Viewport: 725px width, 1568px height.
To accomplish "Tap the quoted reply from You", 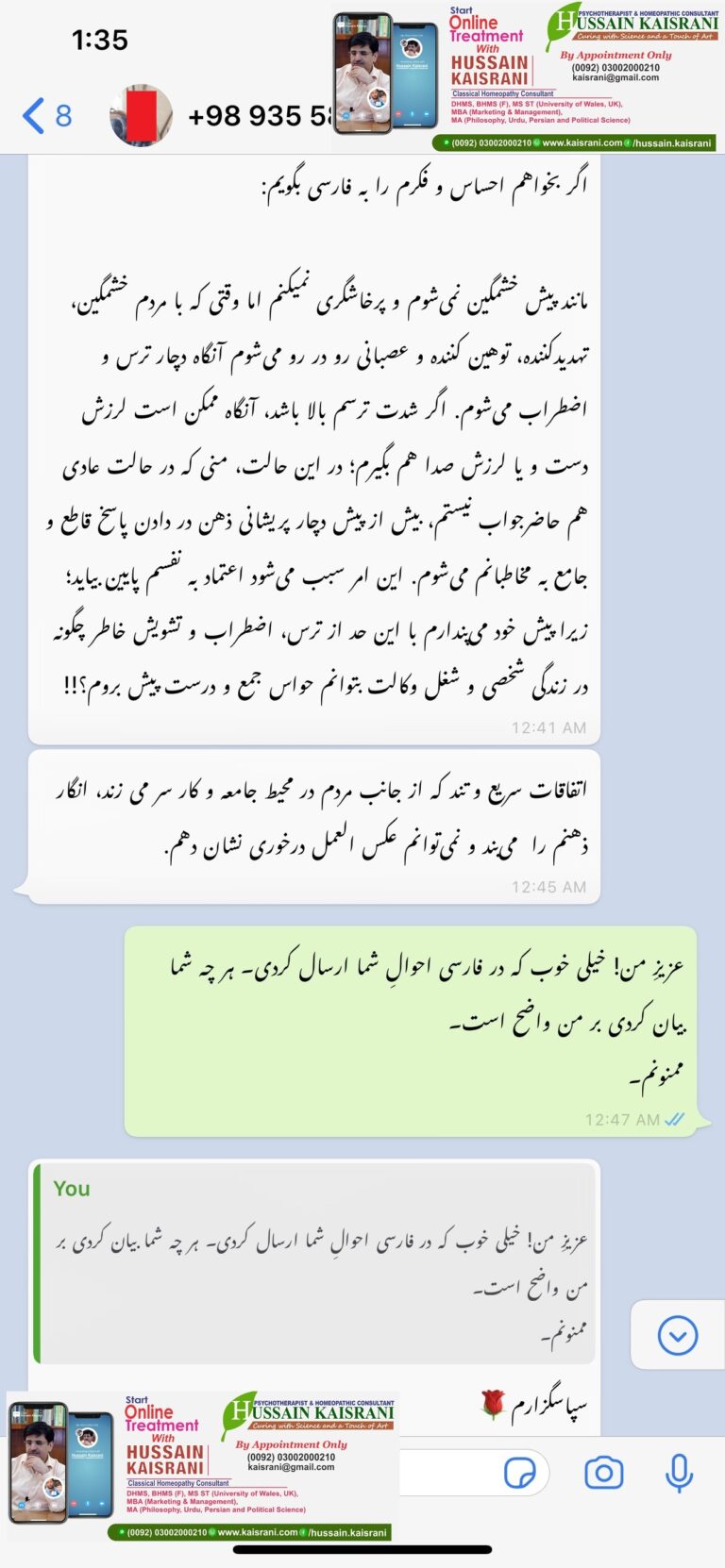I will [x=315, y=1263].
